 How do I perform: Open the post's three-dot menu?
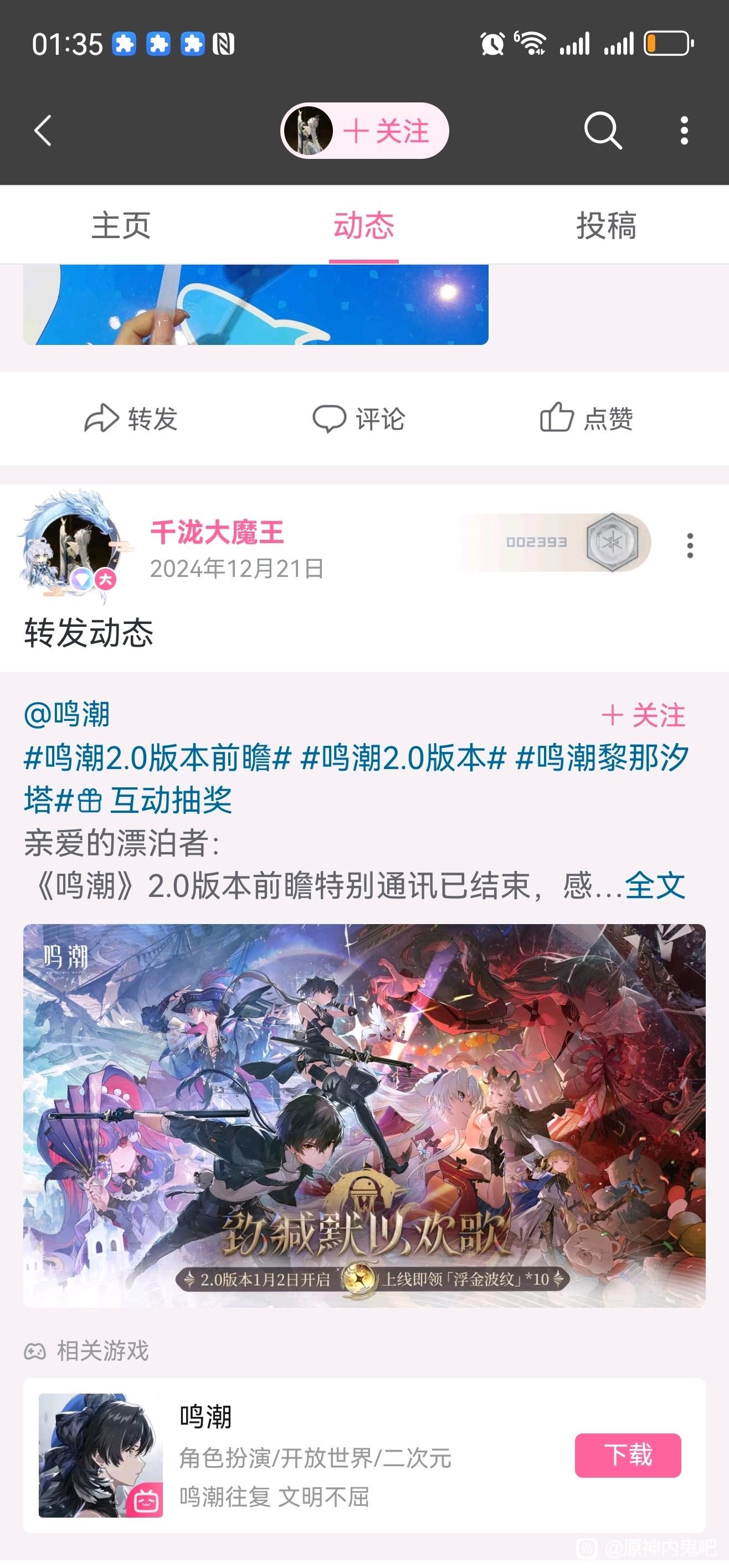(x=690, y=546)
